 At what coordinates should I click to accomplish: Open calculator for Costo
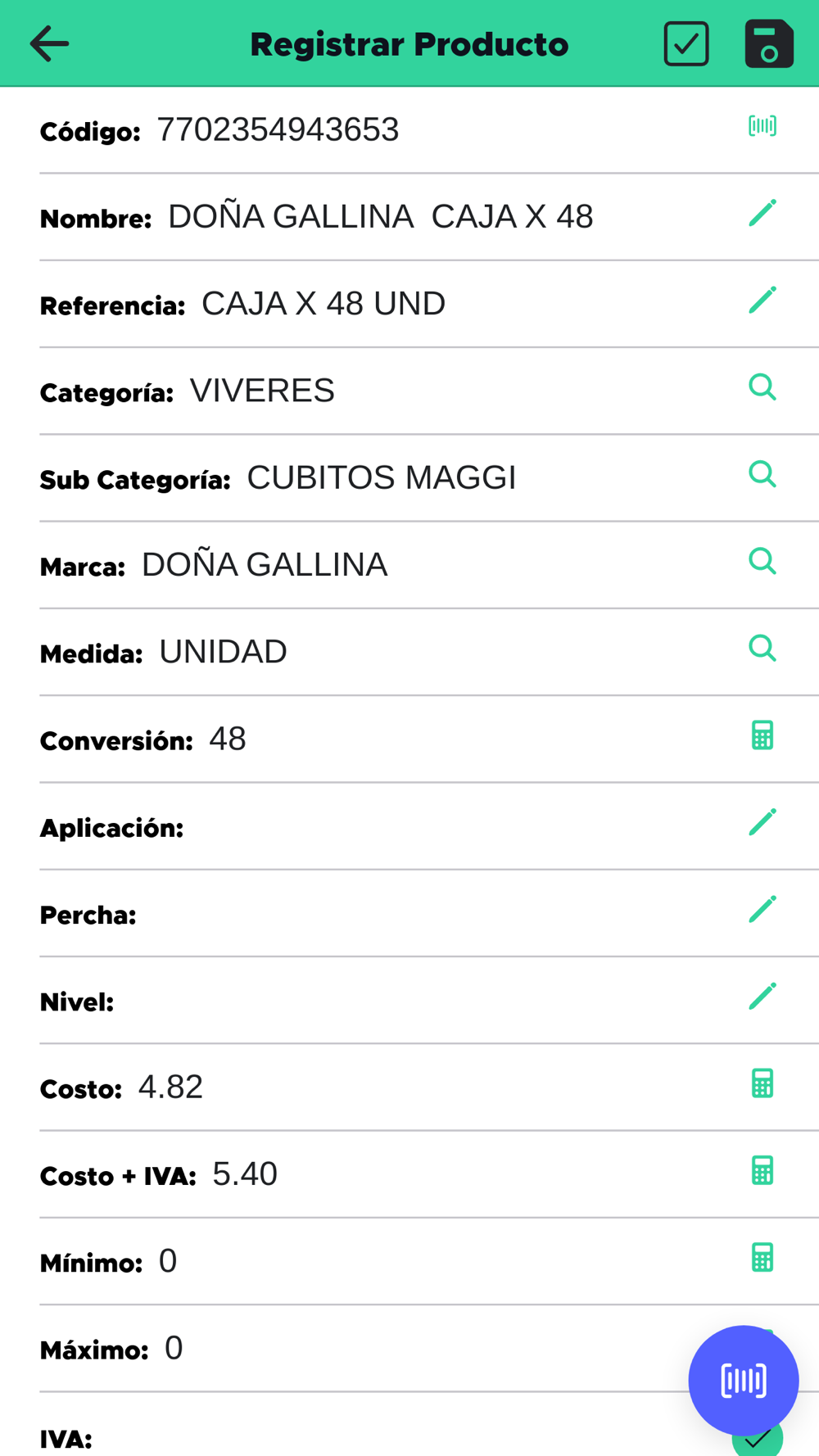point(762,1083)
